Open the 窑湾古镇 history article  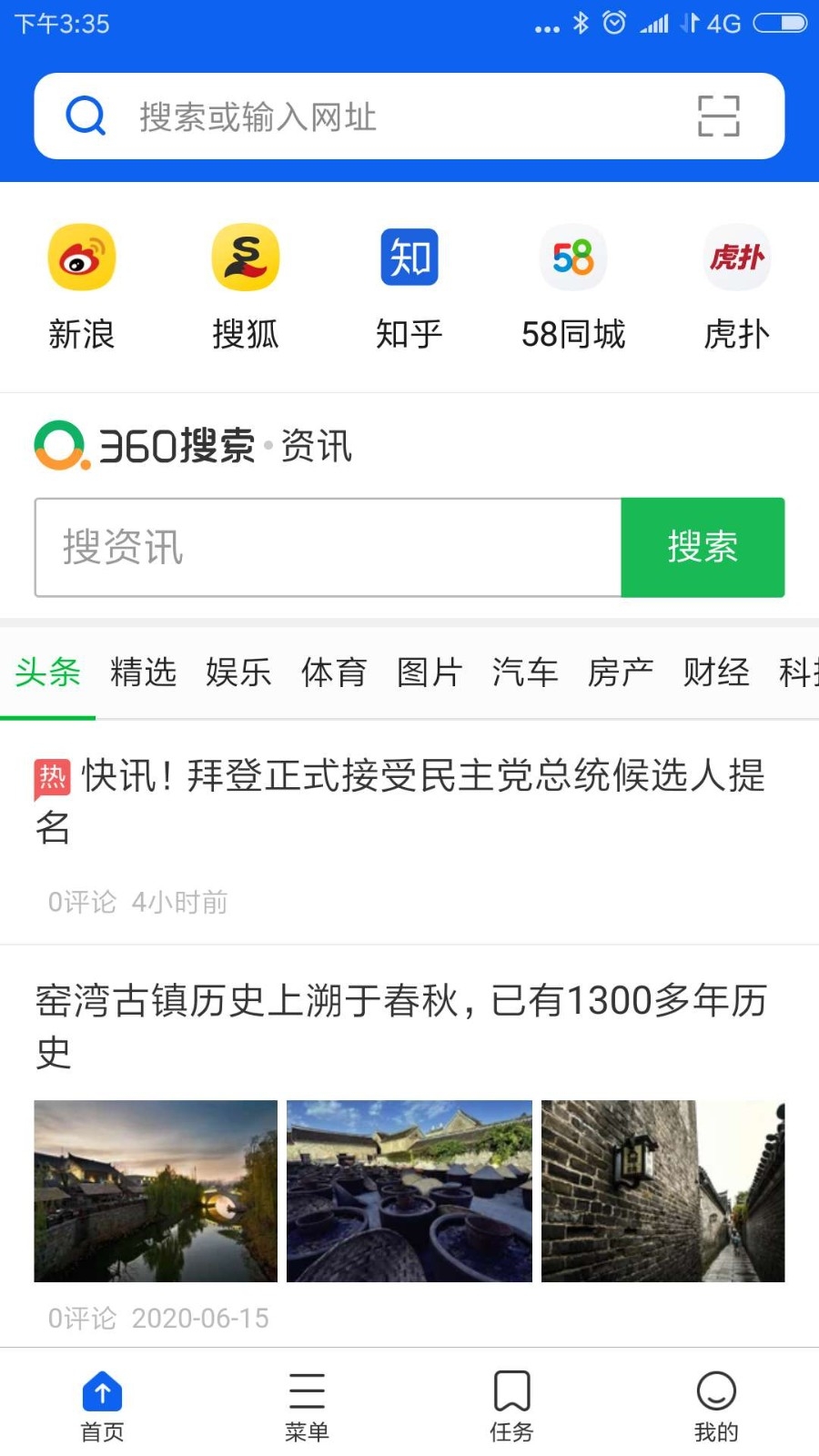pyautogui.click(x=400, y=1024)
